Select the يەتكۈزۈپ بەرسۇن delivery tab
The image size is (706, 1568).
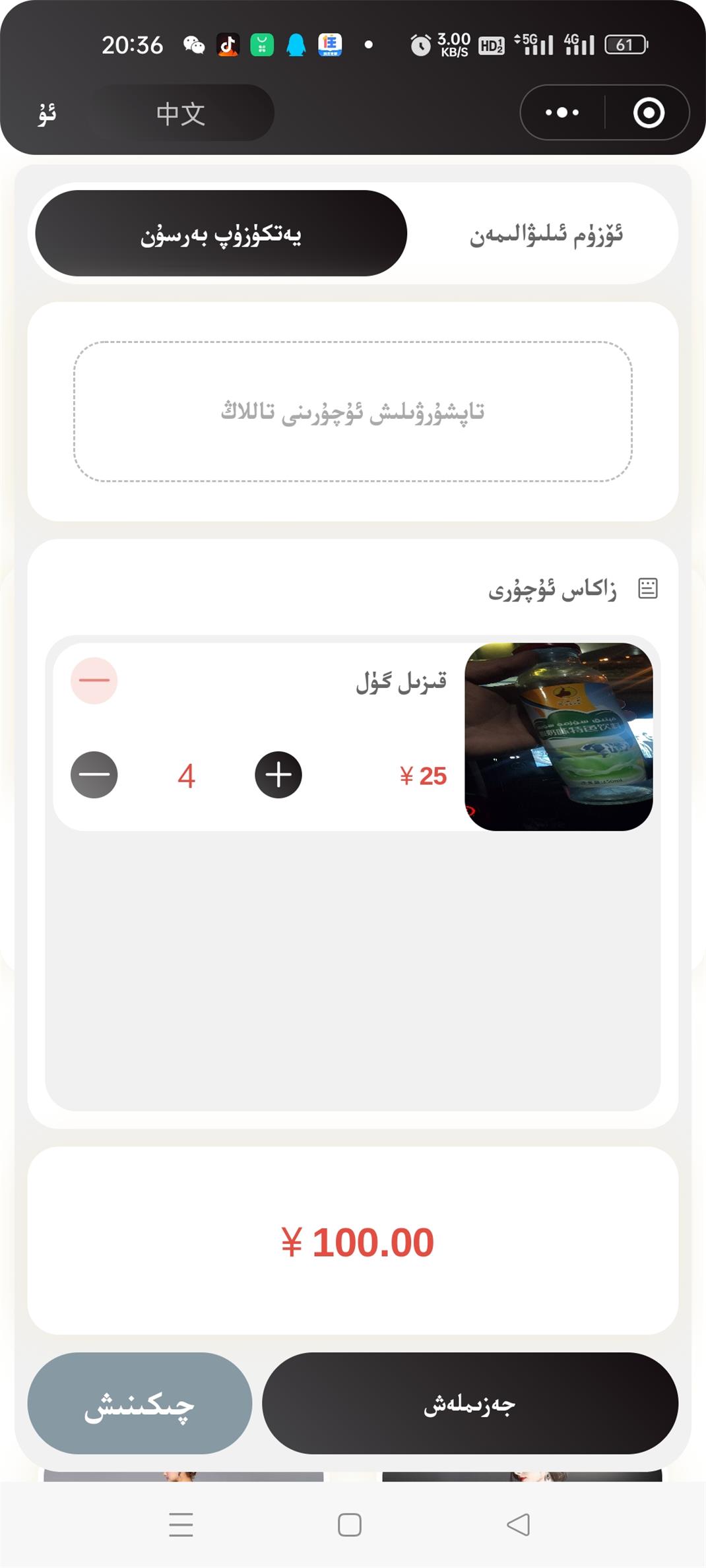[x=221, y=234]
